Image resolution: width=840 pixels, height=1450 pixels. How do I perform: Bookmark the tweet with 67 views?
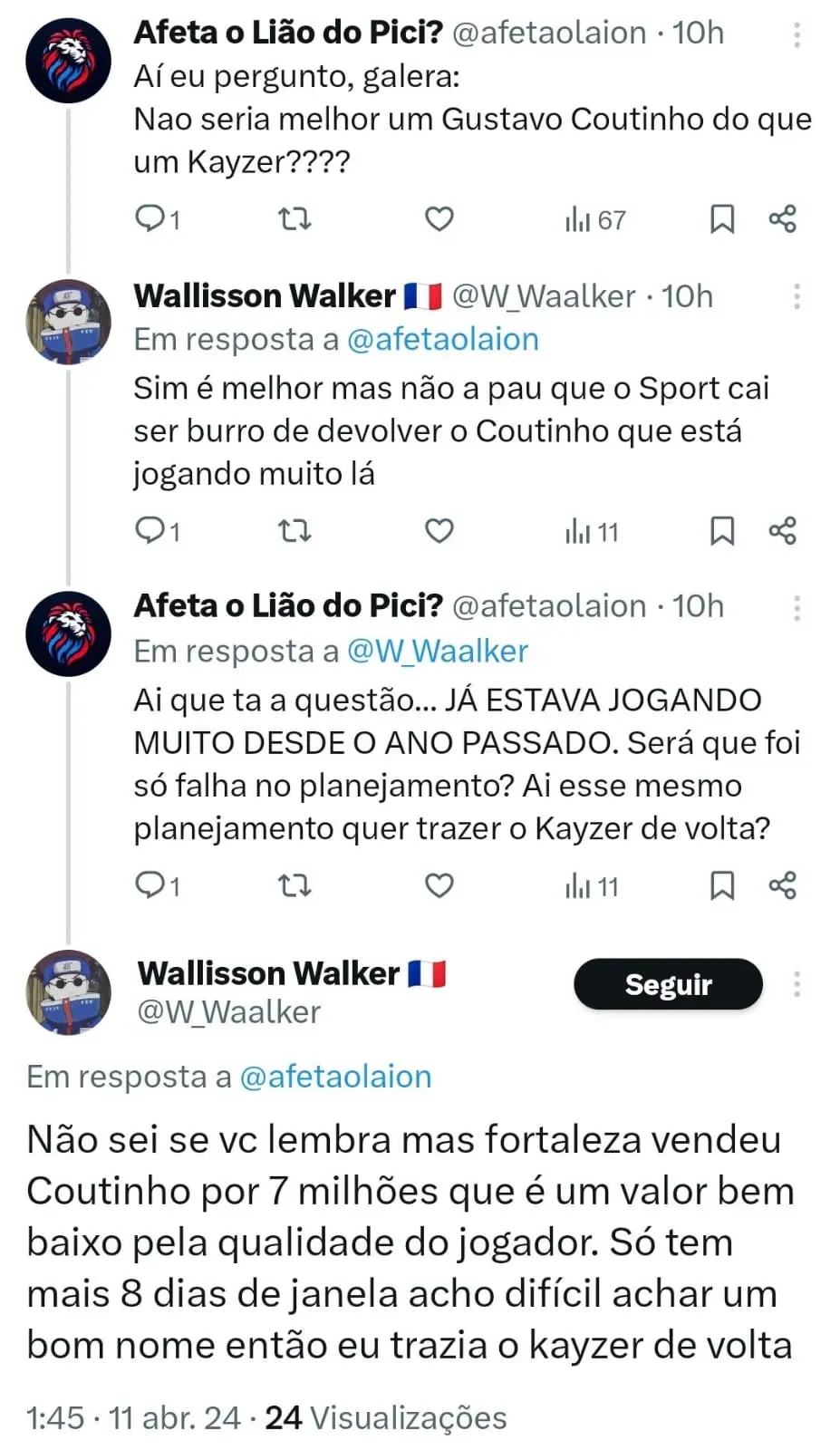[721, 219]
